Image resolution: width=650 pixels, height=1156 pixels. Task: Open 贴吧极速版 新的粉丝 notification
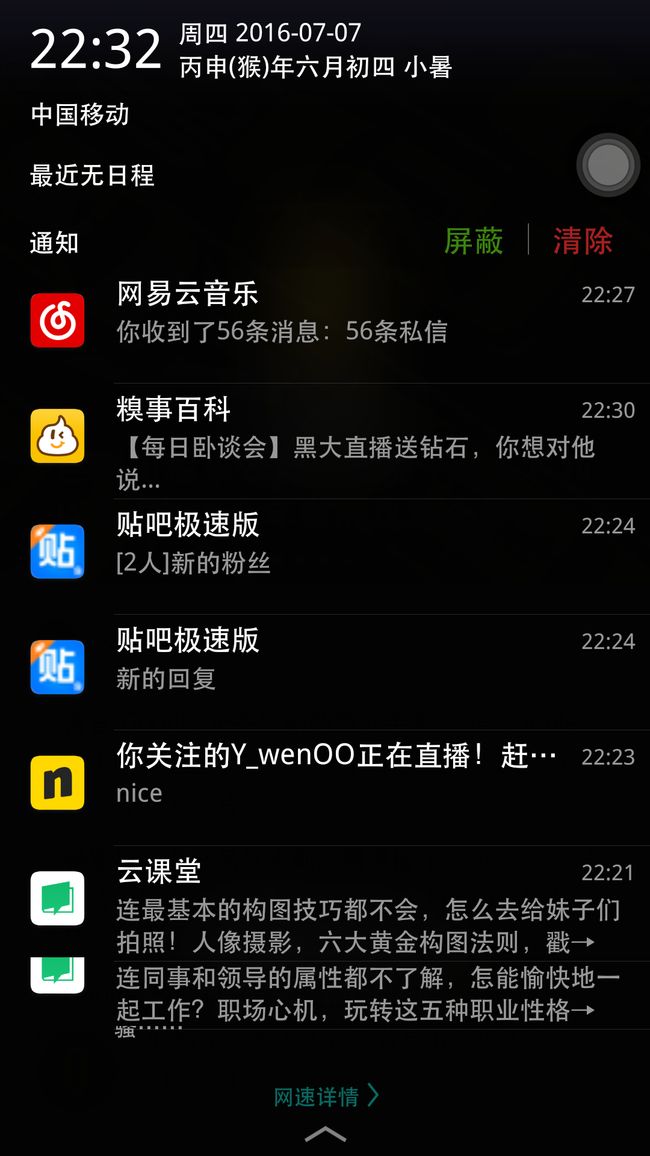pos(325,556)
